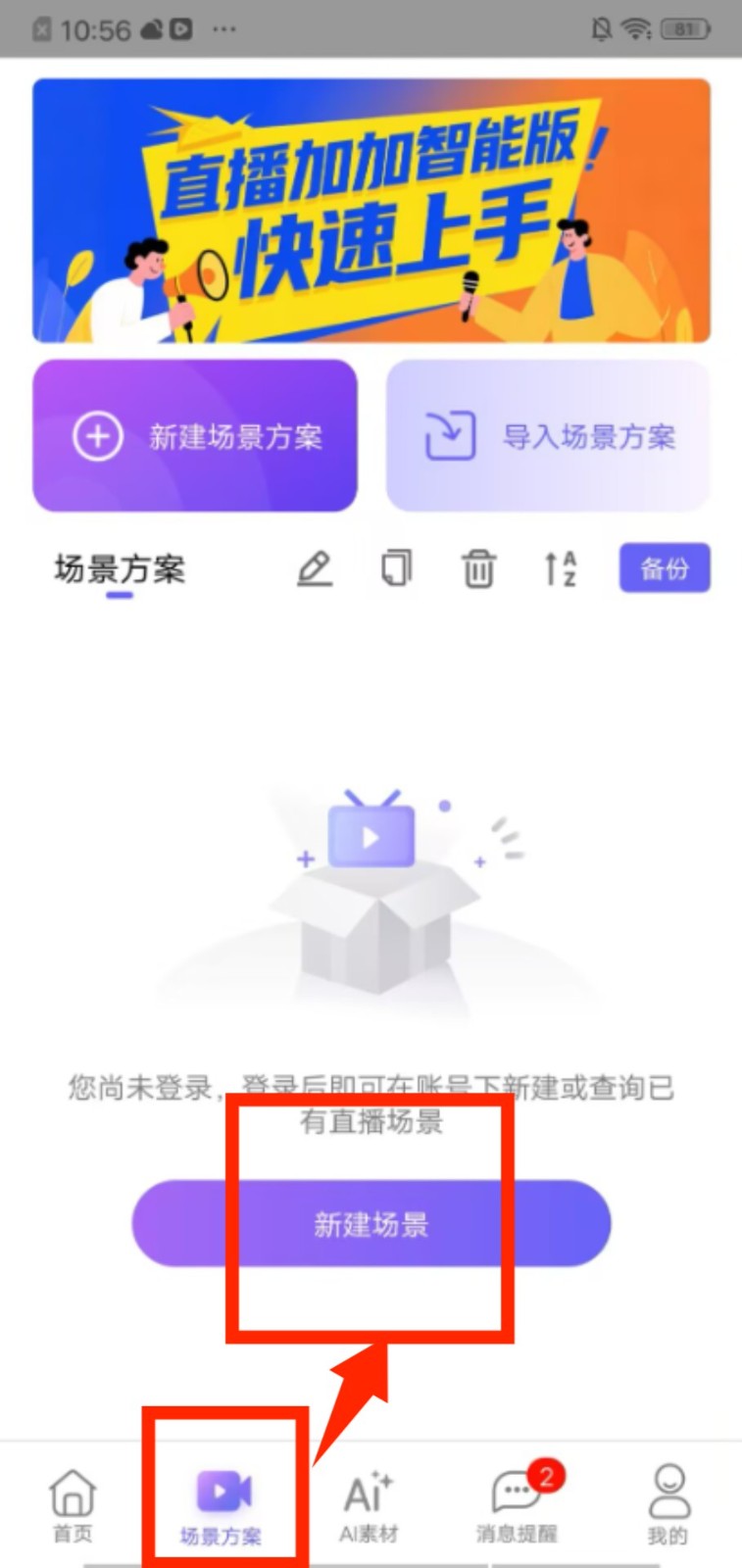Open the AI素材 tab
742x1568 pixels.
[x=369, y=1505]
